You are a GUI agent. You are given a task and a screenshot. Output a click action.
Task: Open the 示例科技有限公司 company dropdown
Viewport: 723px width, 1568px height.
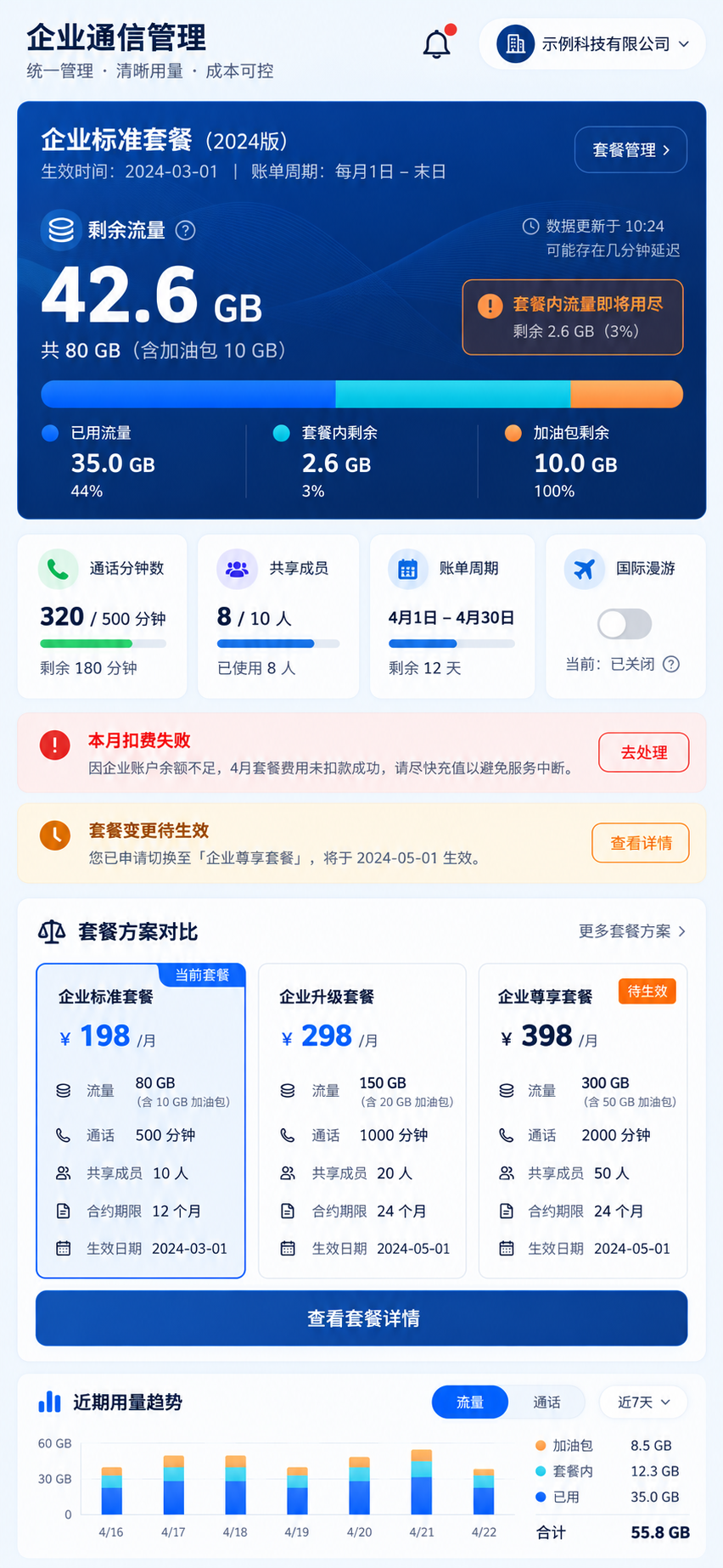(x=592, y=44)
